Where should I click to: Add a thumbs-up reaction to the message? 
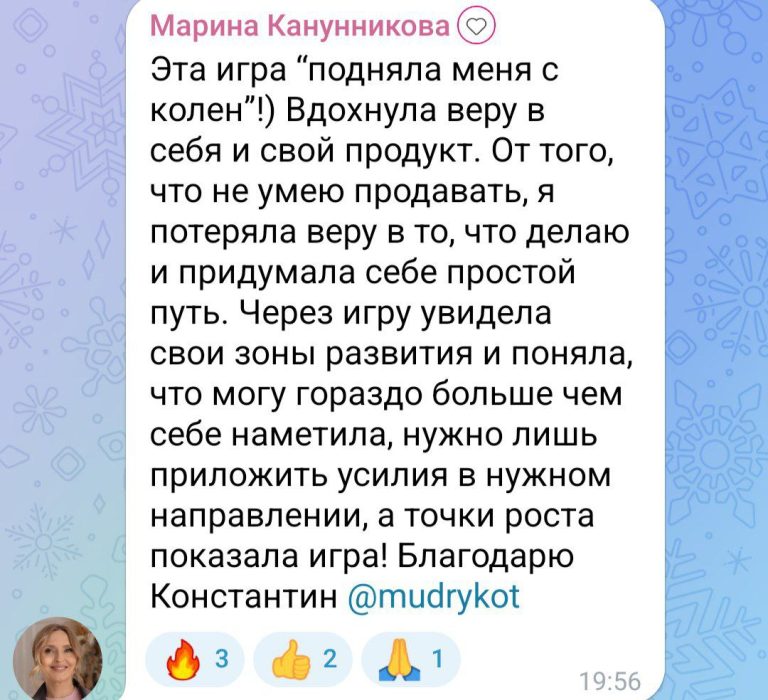tap(303, 657)
